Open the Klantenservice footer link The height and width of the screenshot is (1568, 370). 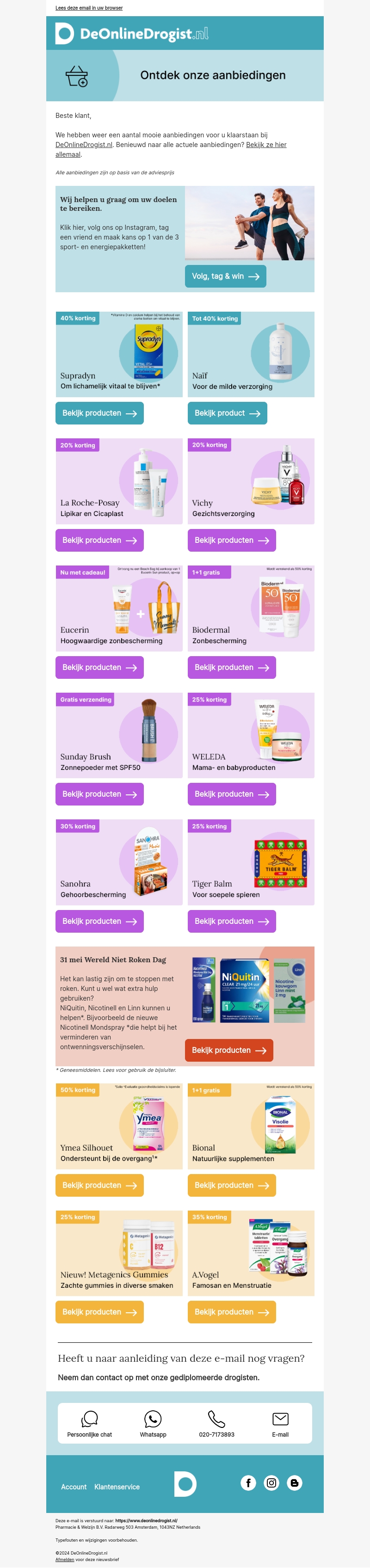point(117,1487)
